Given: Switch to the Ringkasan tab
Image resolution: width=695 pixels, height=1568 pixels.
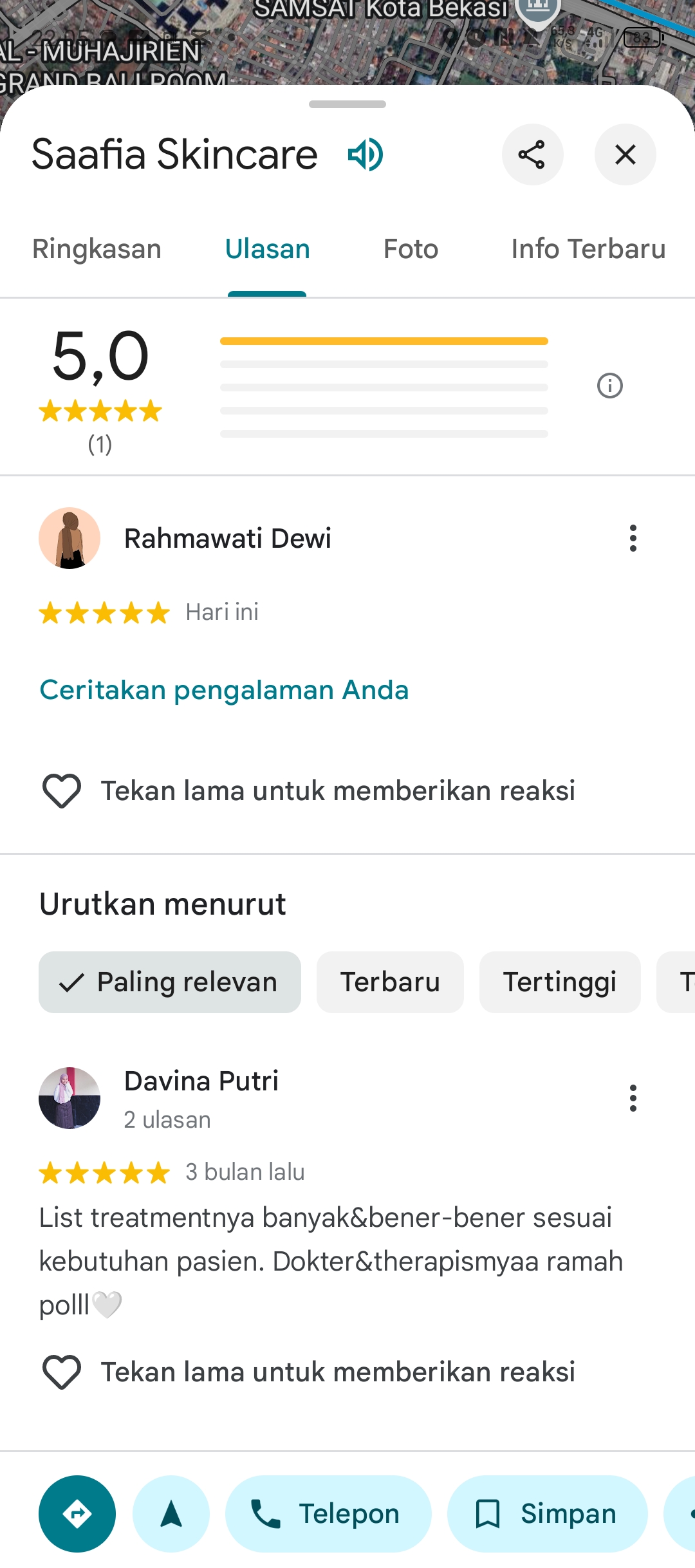Looking at the screenshot, I should click(97, 249).
